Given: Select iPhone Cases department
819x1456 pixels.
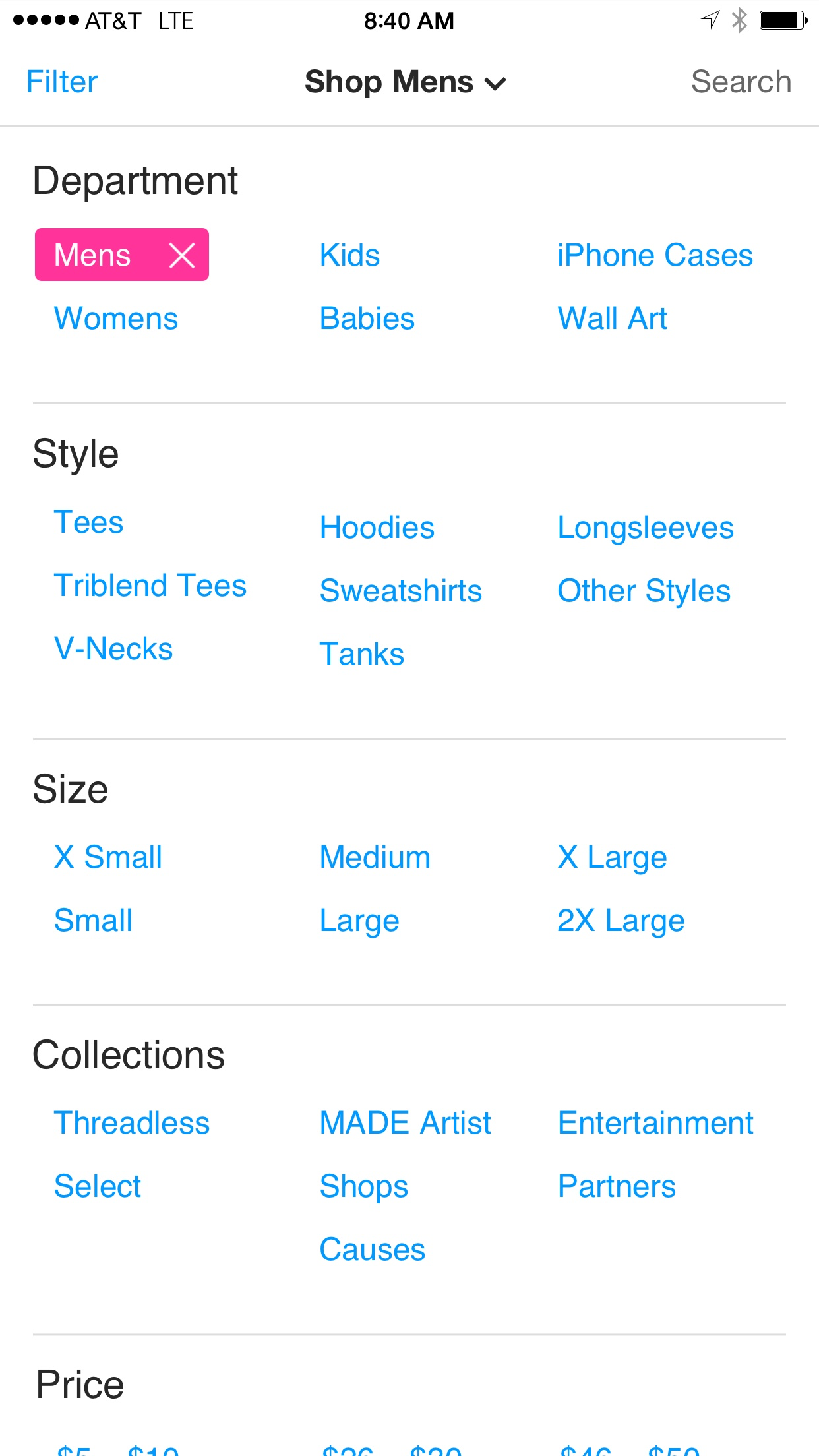Looking at the screenshot, I should tap(655, 255).
